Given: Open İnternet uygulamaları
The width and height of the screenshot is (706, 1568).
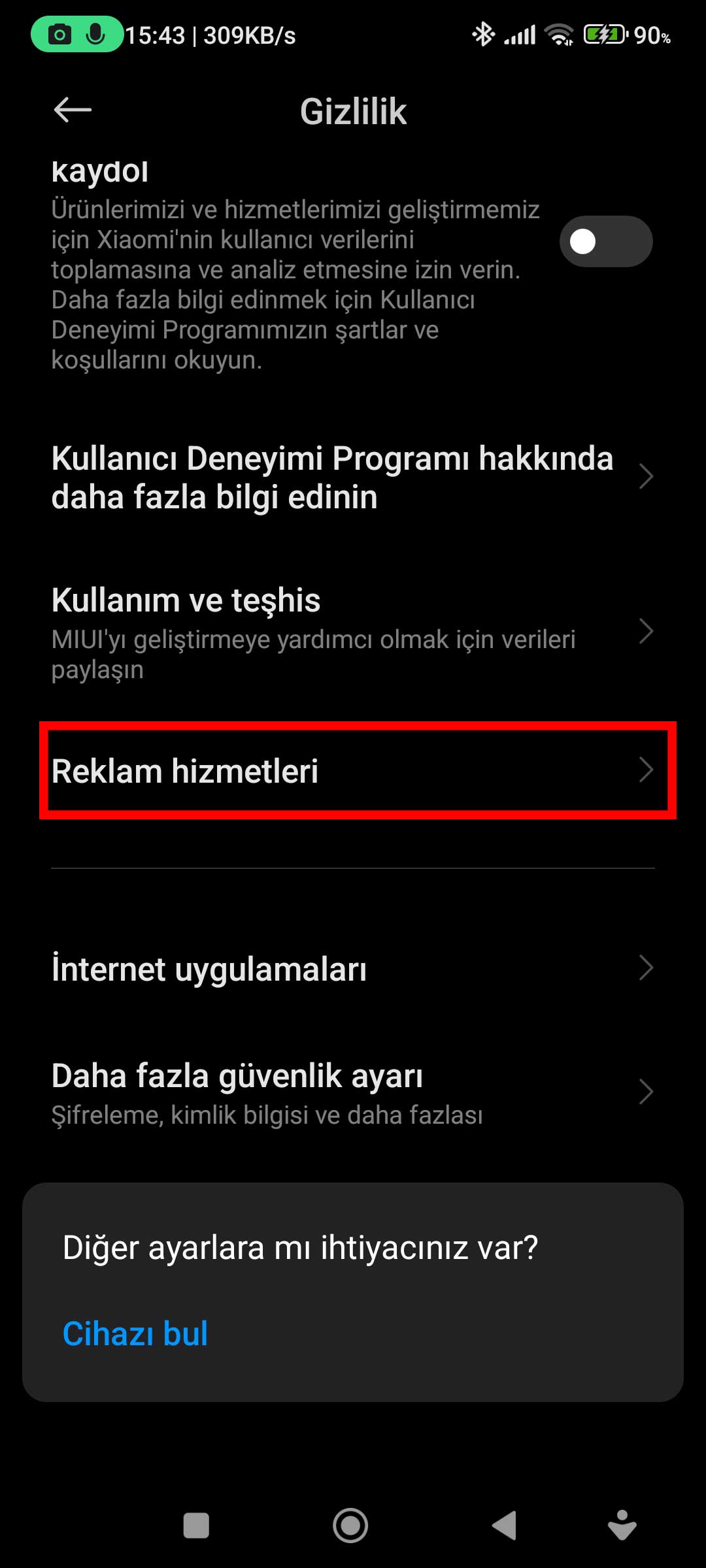Looking at the screenshot, I should pos(353,968).
